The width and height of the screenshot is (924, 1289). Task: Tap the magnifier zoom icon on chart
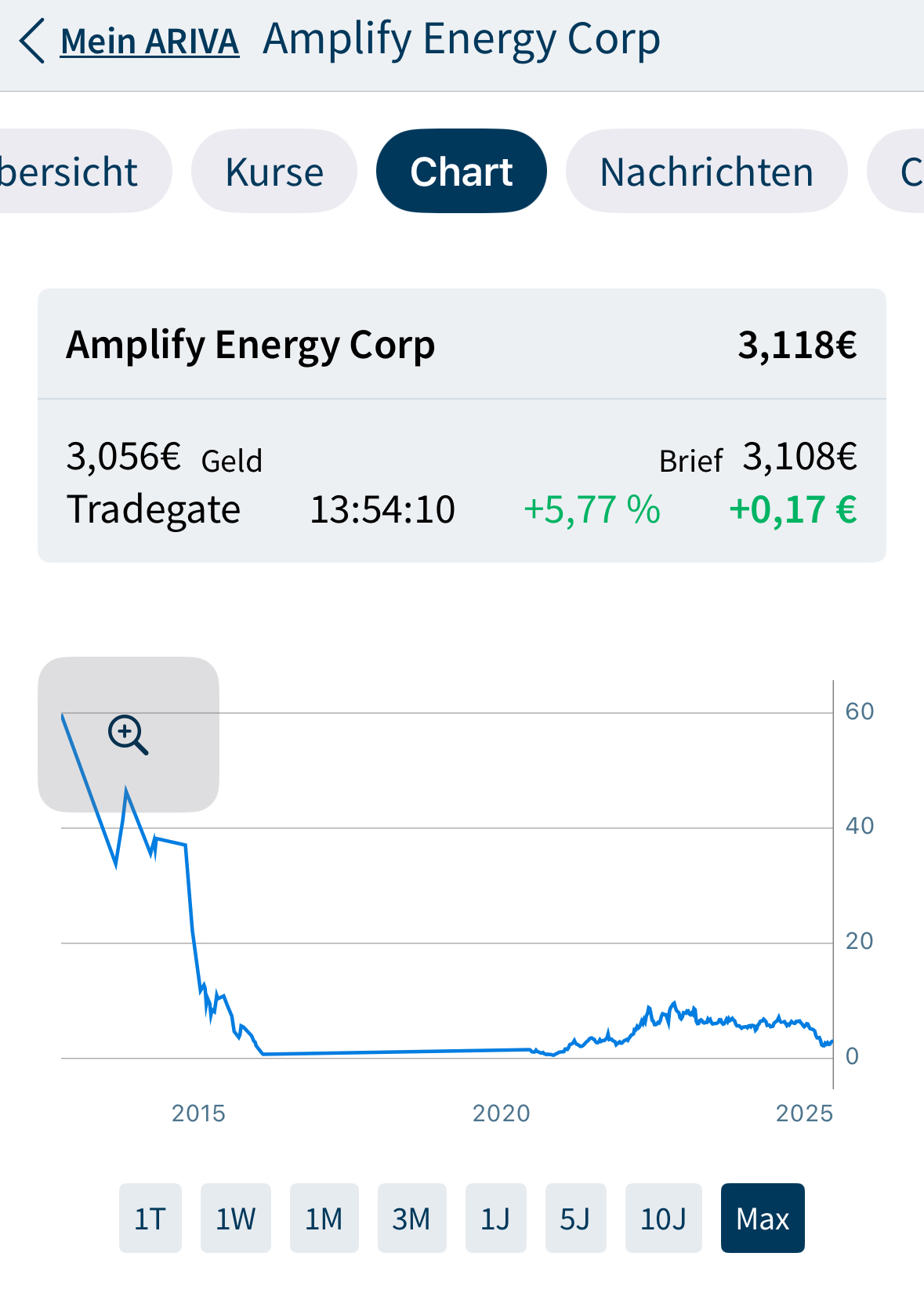point(128,735)
